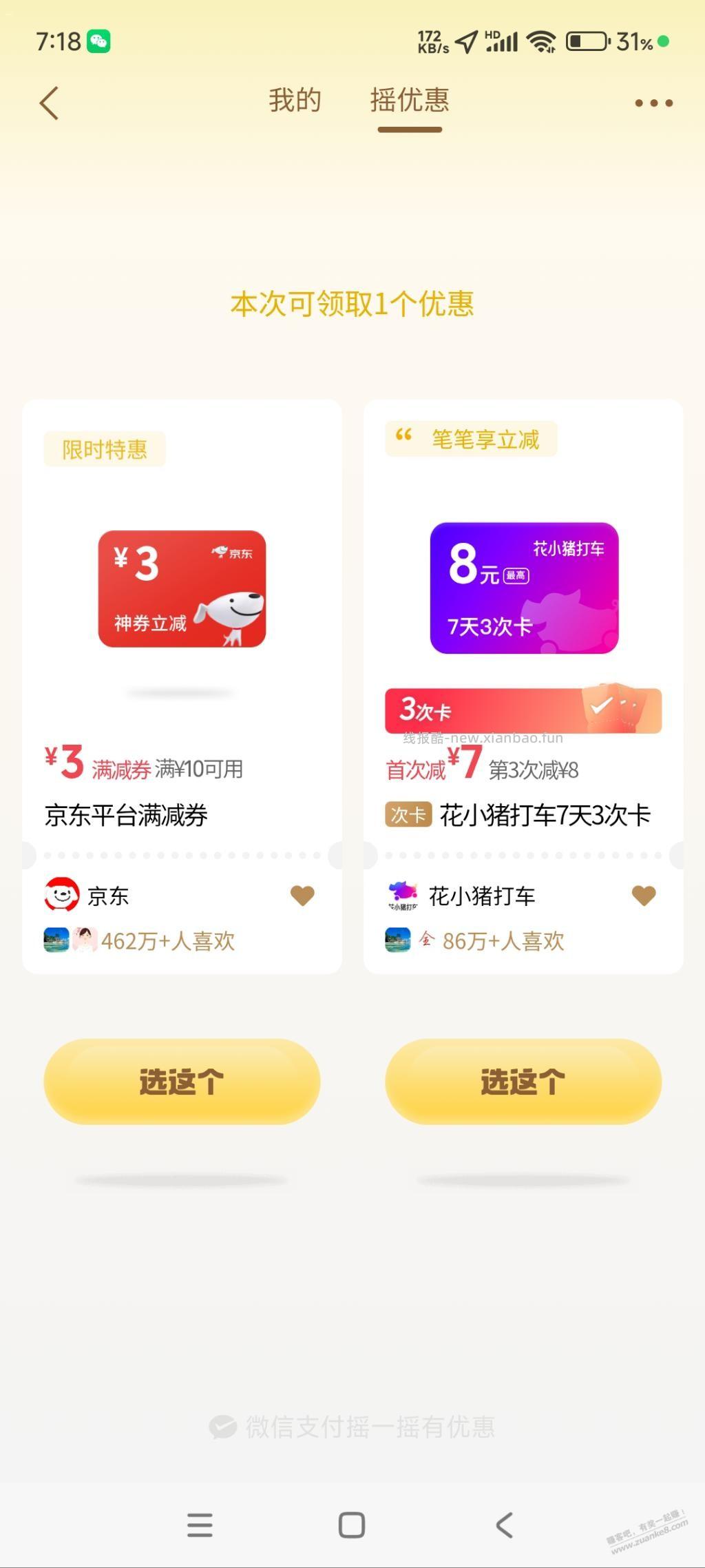Click the 限时特惠 tag on the left card

pos(105,448)
